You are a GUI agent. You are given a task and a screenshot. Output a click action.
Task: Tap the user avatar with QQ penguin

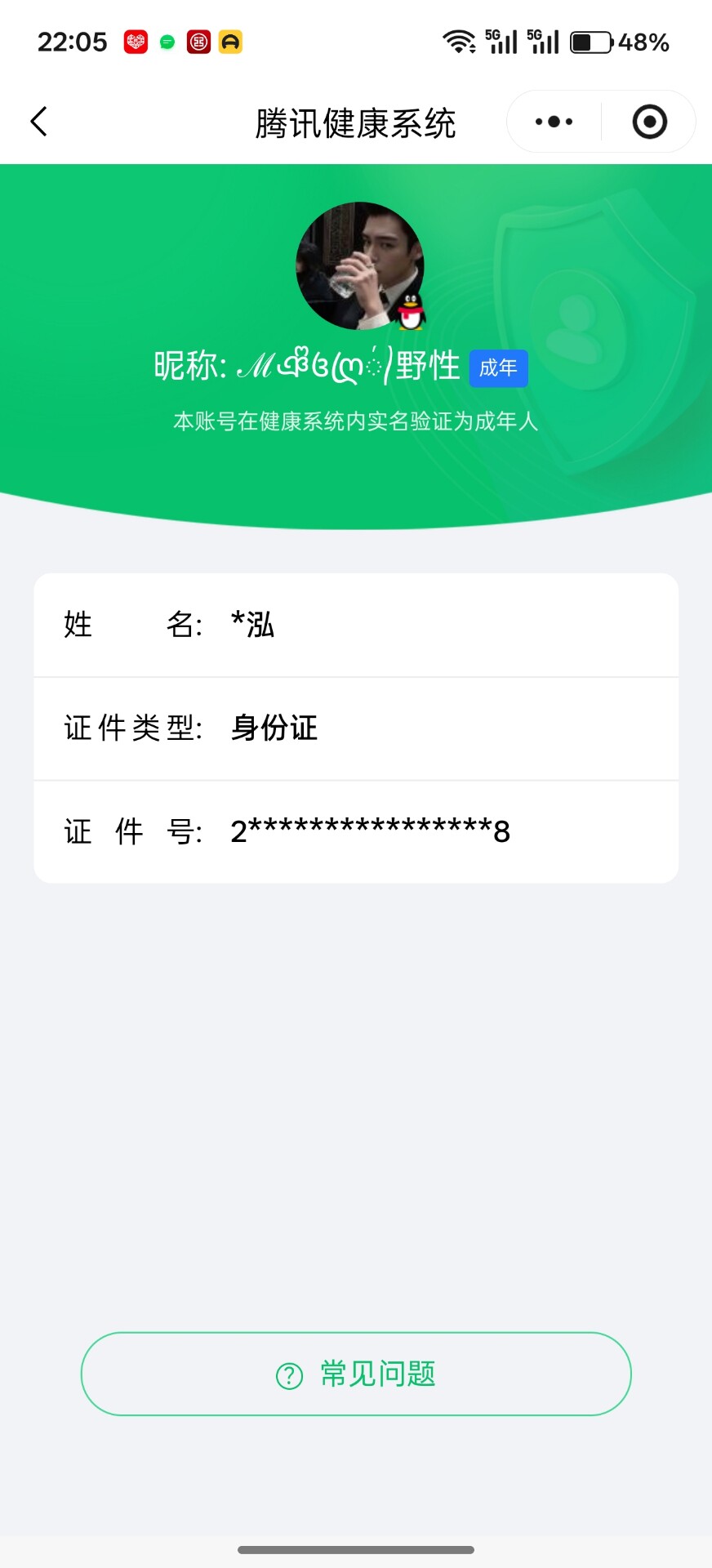(x=359, y=267)
